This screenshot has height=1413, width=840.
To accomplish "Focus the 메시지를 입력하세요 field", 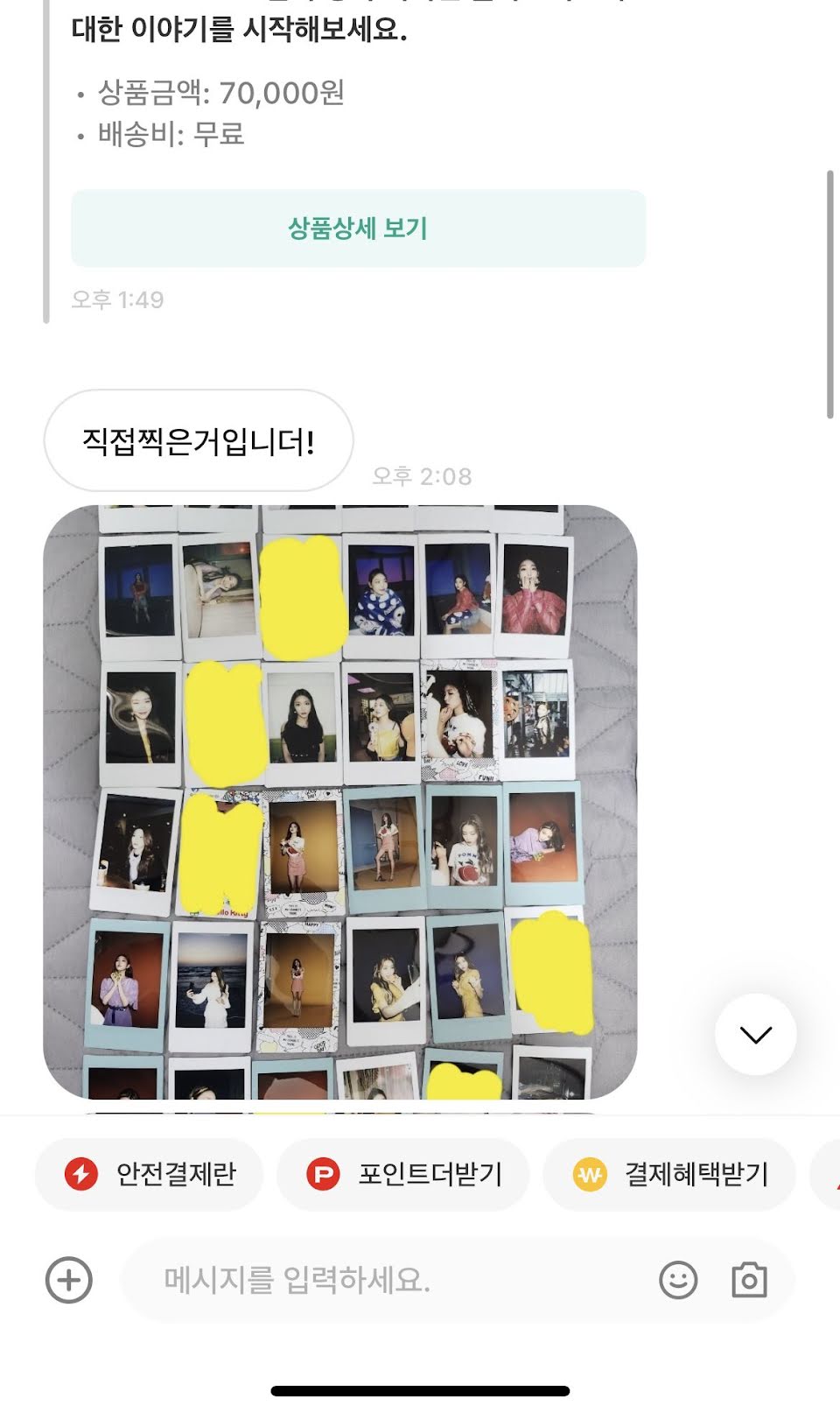I will tap(385, 1280).
